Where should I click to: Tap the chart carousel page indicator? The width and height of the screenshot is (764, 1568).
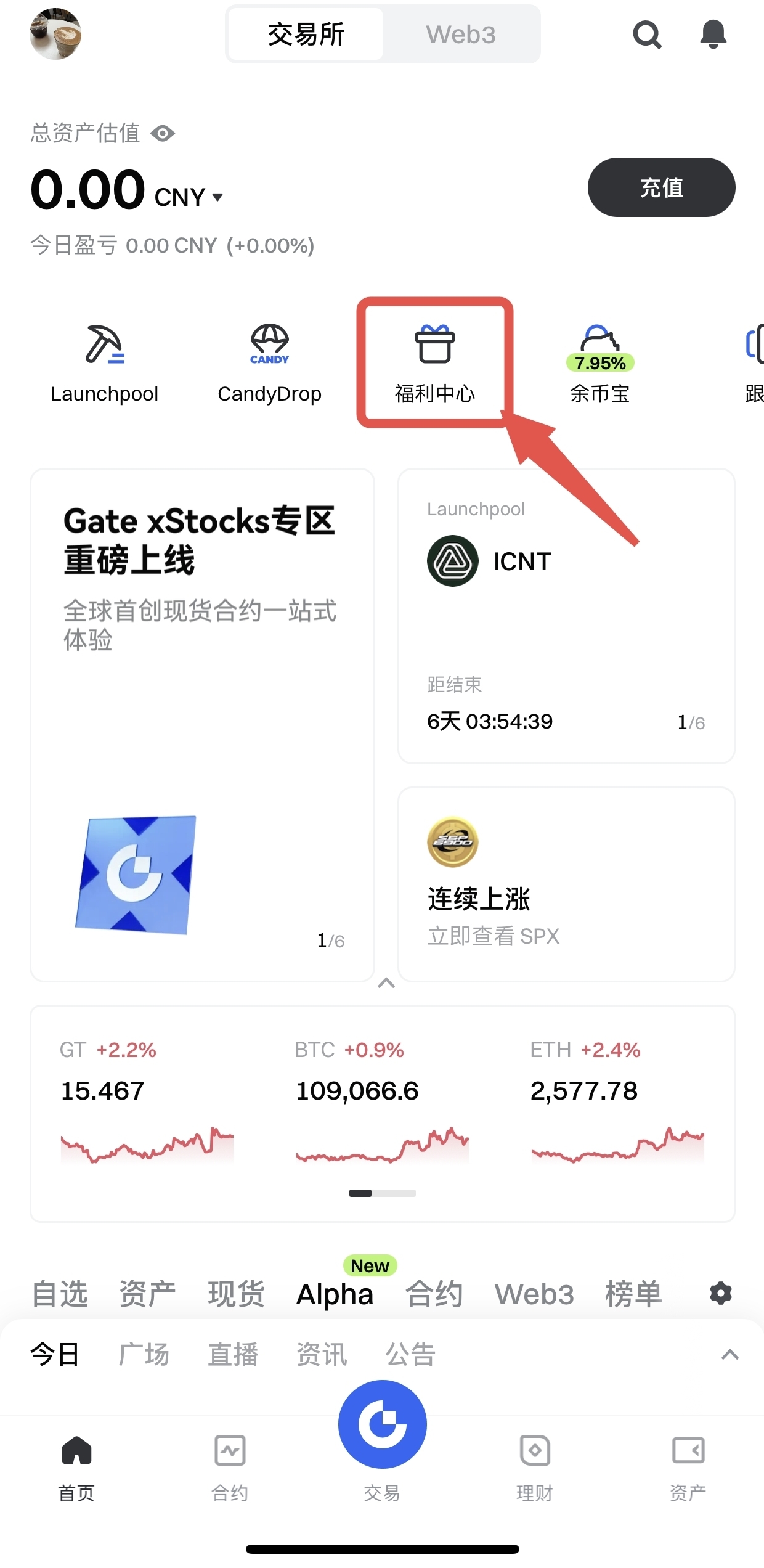[382, 1193]
